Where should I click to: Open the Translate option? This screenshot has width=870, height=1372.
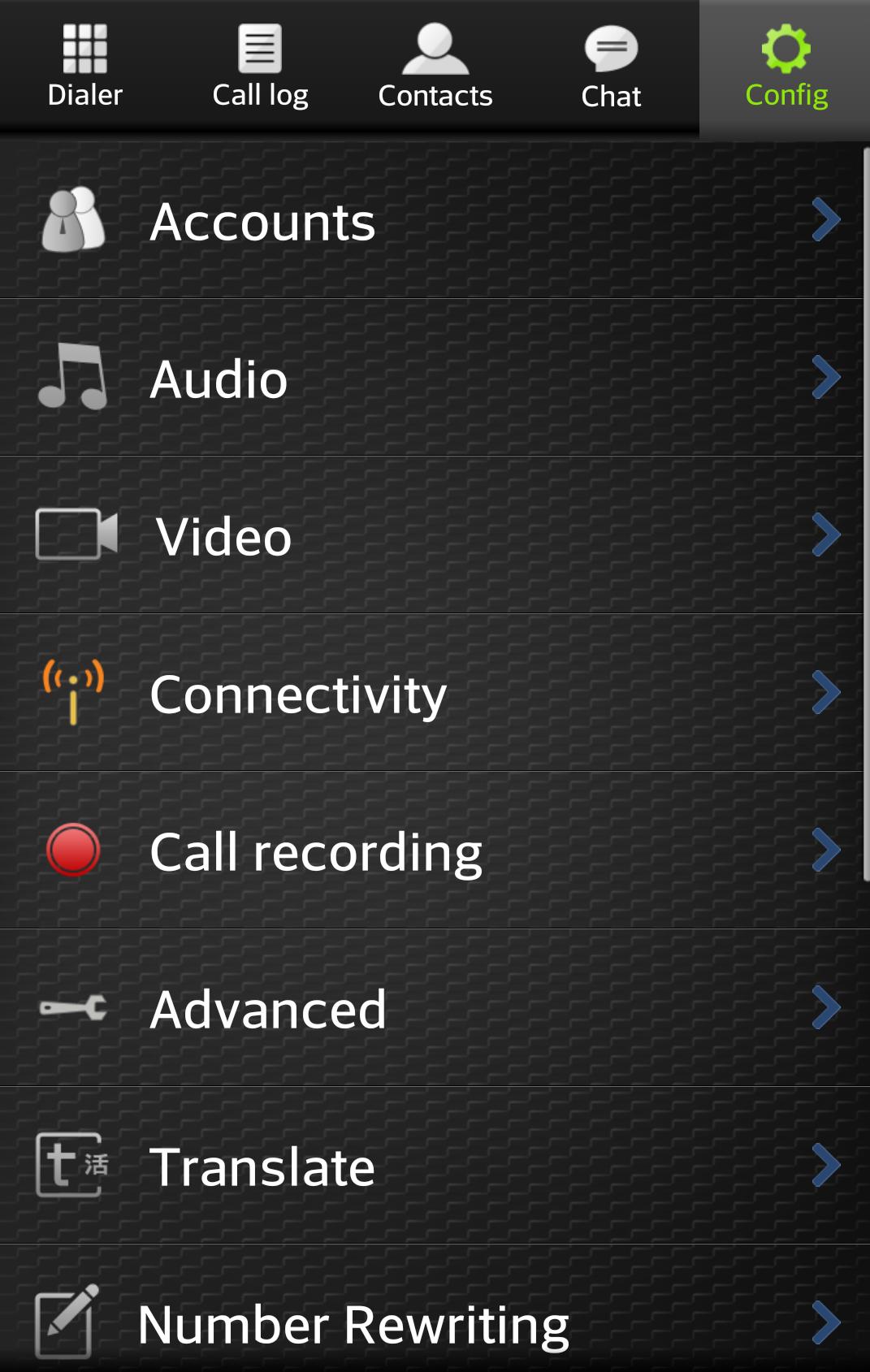tap(431, 1166)
